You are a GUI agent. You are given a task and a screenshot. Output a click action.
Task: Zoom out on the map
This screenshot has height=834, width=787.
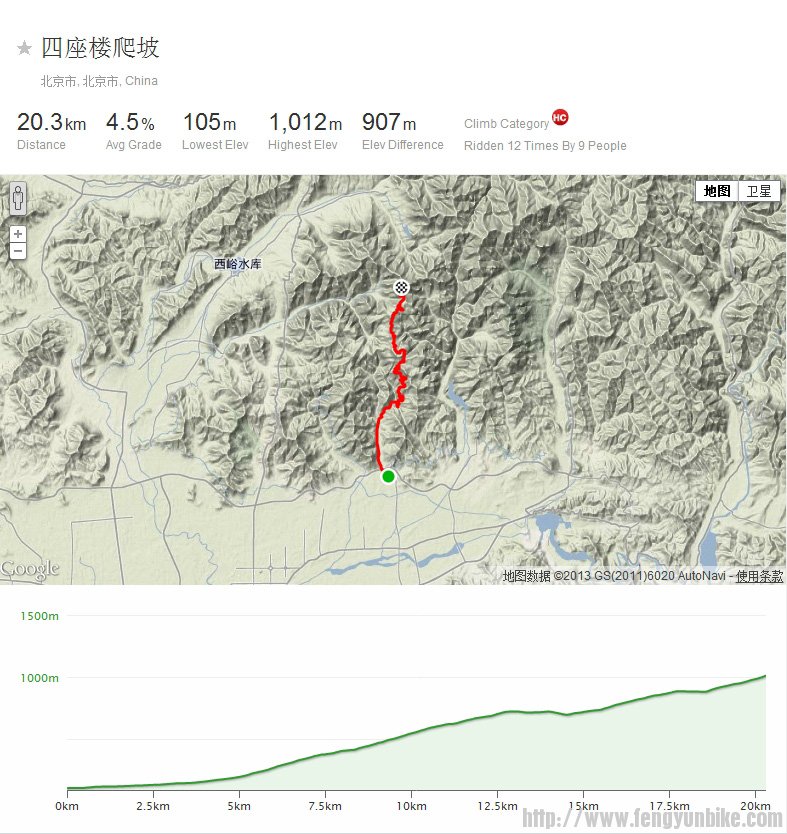pos(18,251)
